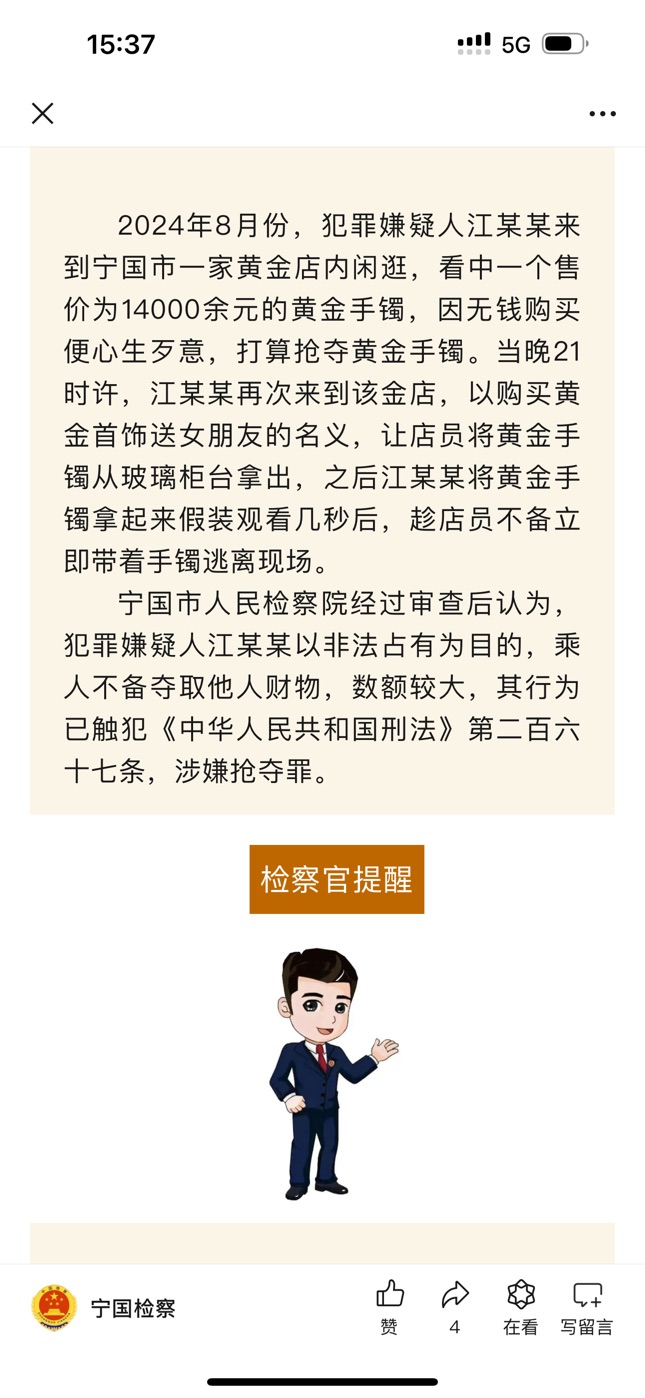Share this article
The width and height of the screenshot is (645, 1398).
455,1306
